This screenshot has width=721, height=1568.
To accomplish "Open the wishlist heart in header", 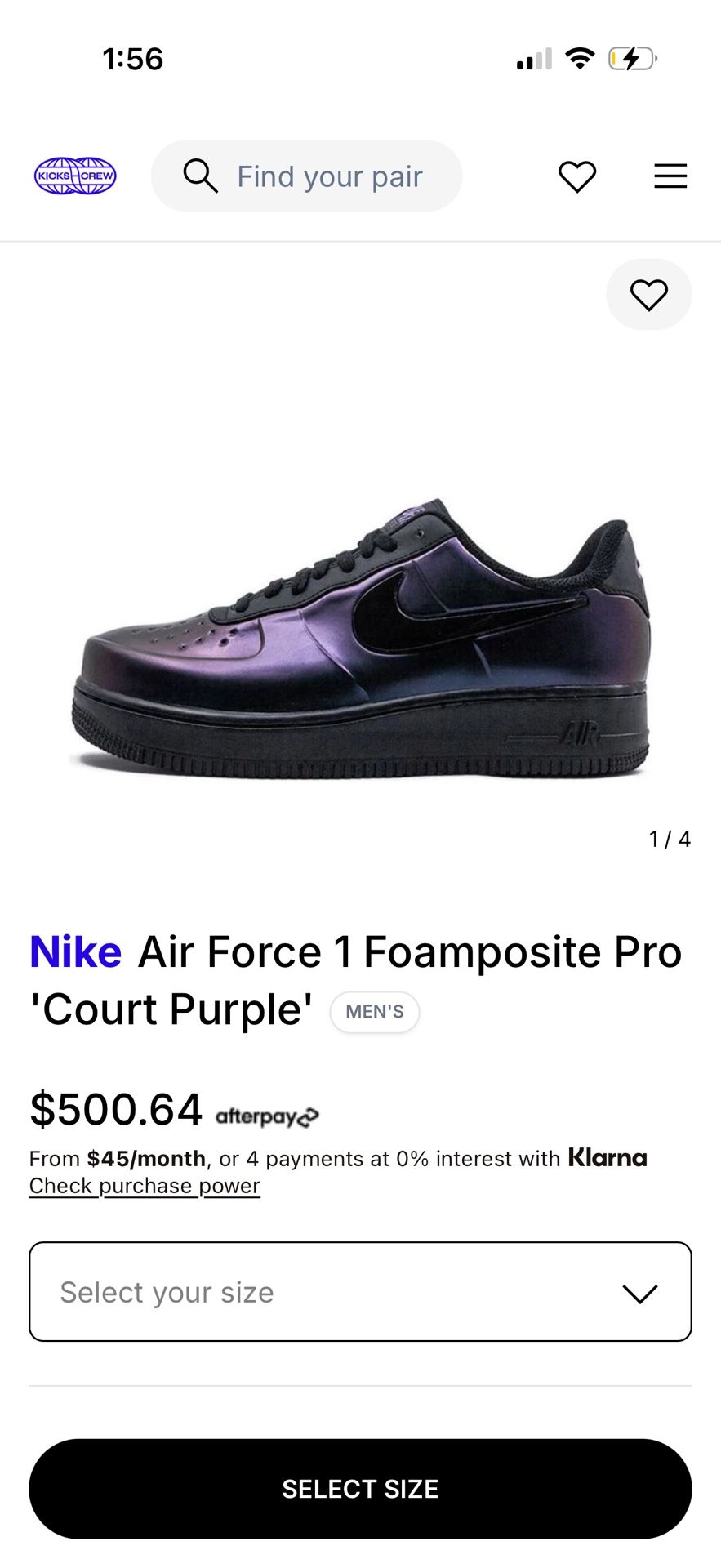I will [x=577, y=176].
